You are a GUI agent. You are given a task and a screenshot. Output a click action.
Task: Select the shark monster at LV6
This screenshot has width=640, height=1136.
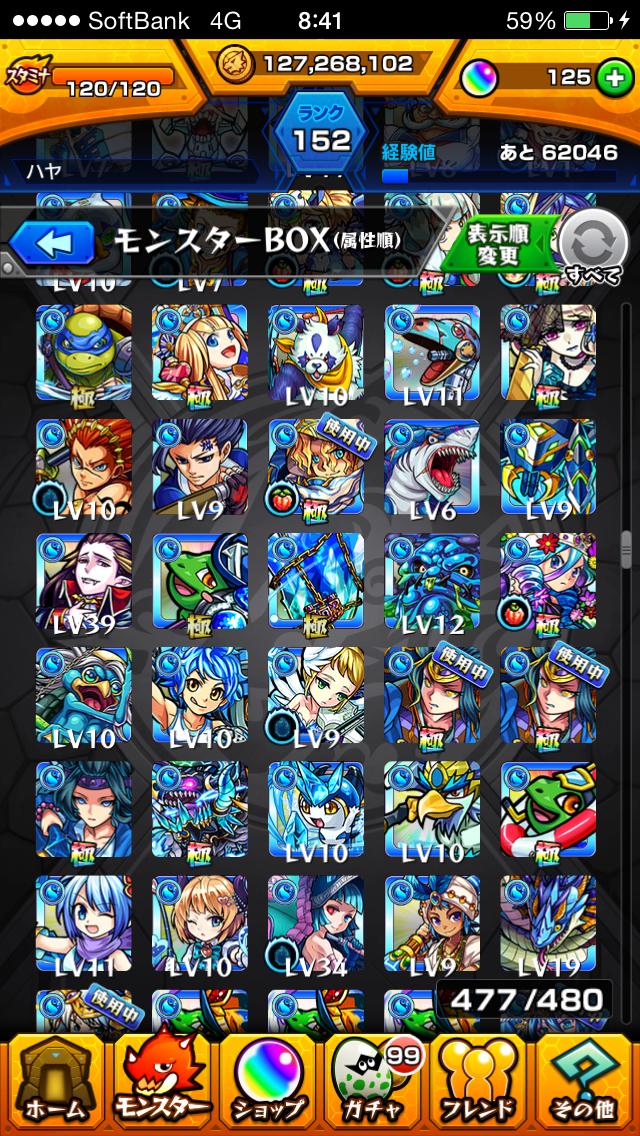[432, 467]
